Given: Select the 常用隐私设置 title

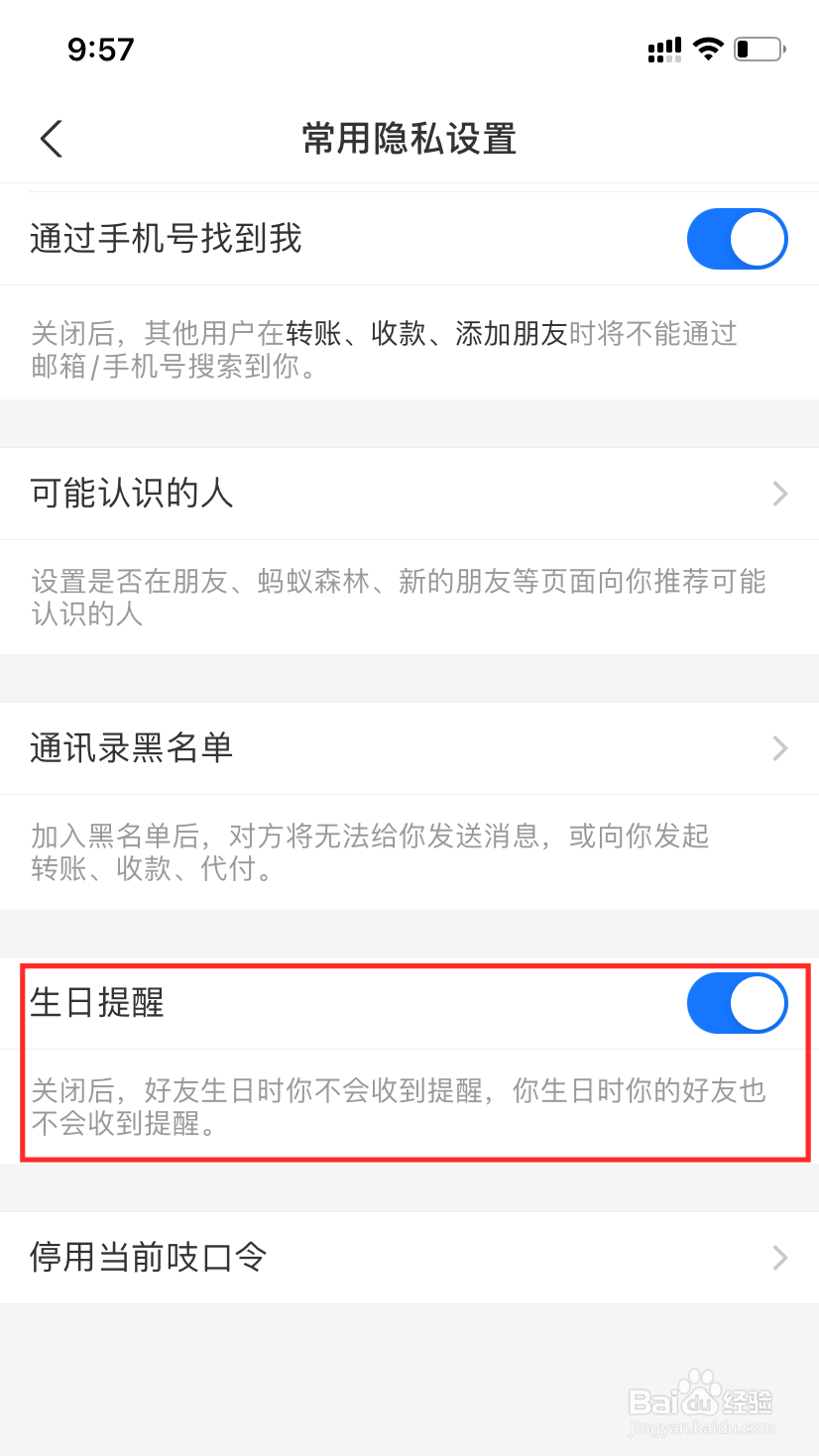Looking at the screenshot, I should click(409, 139).
